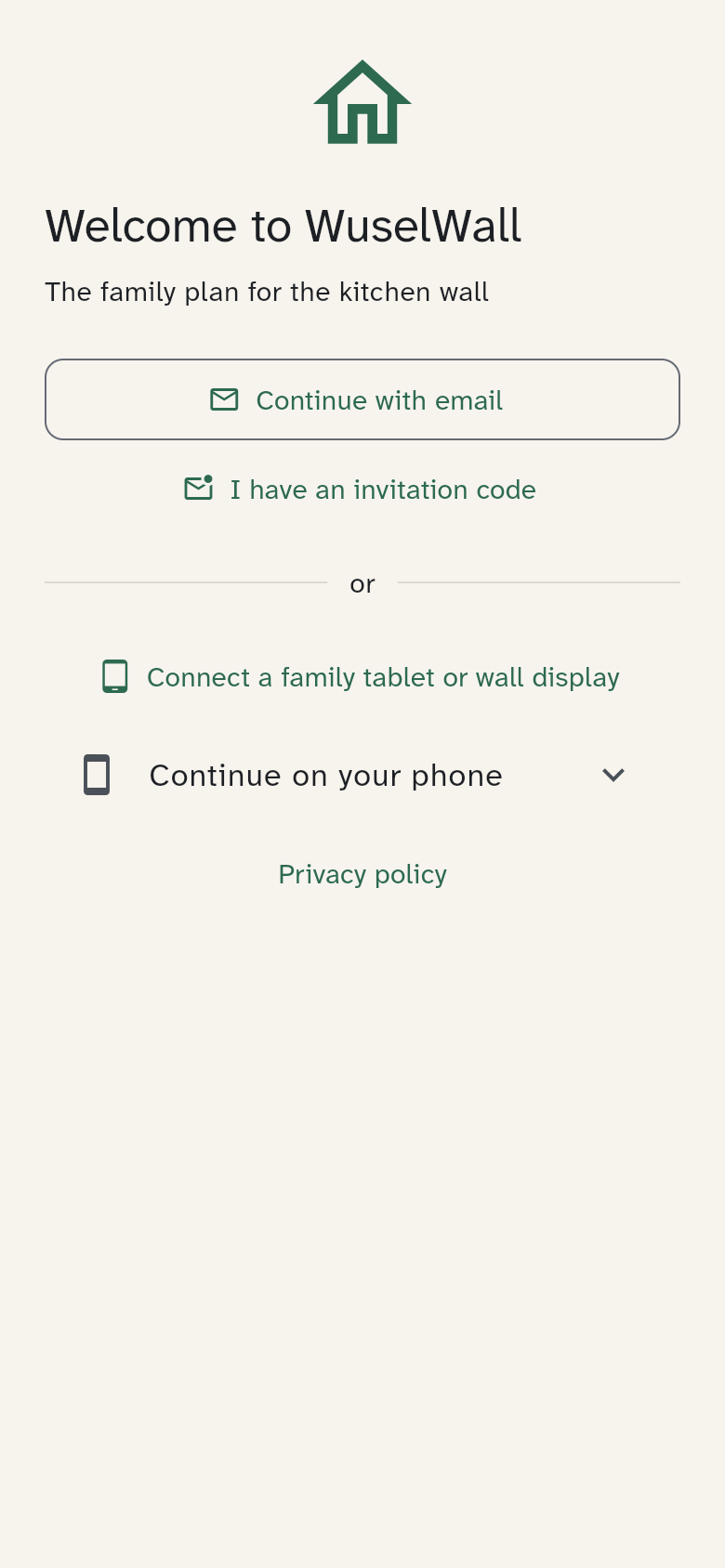The height and width of the screenshot is (1568, 725).
Task: Open the Privacy policy link
Action: pyautogui.click(x=362, y=874)
